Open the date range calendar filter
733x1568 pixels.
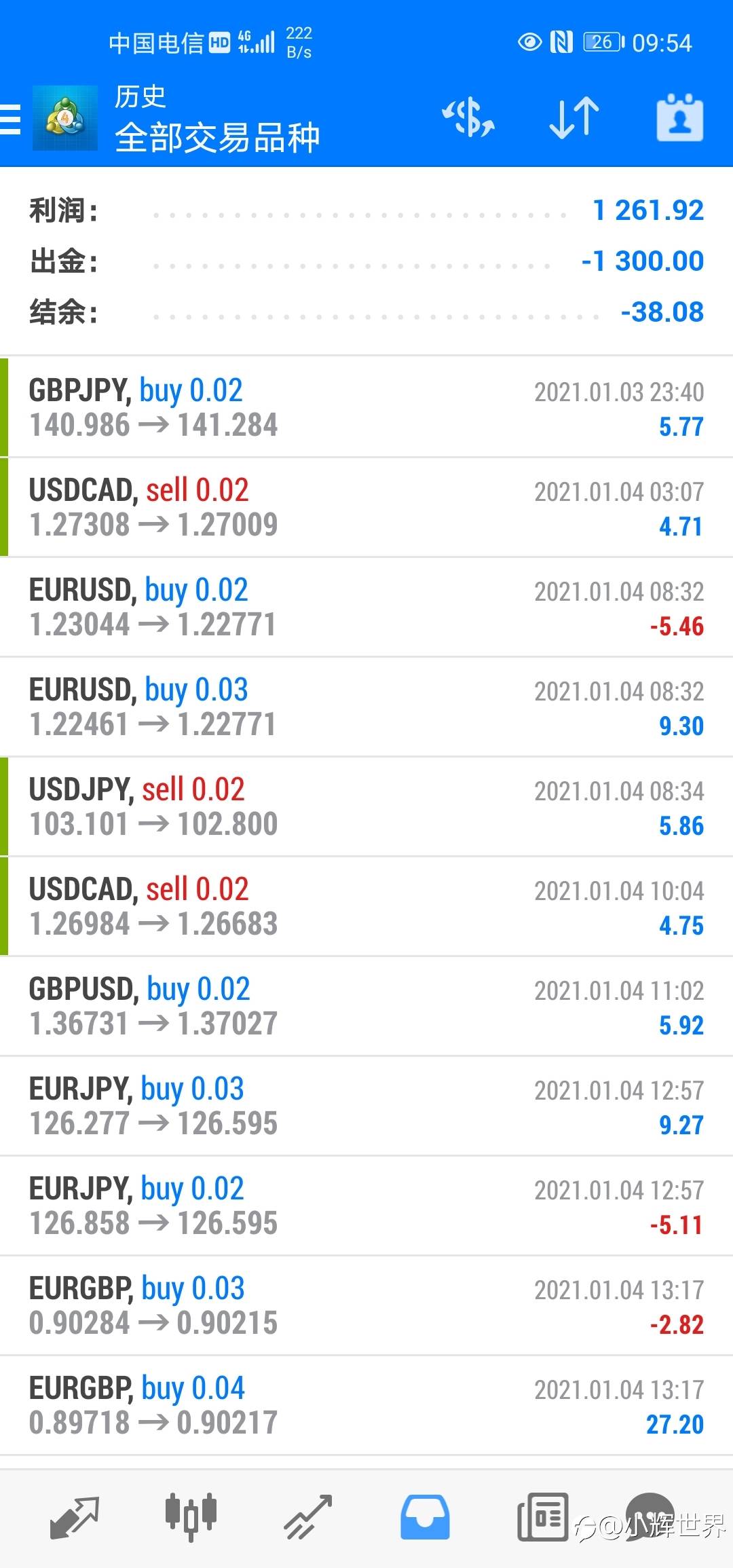(x=679, y=118)
